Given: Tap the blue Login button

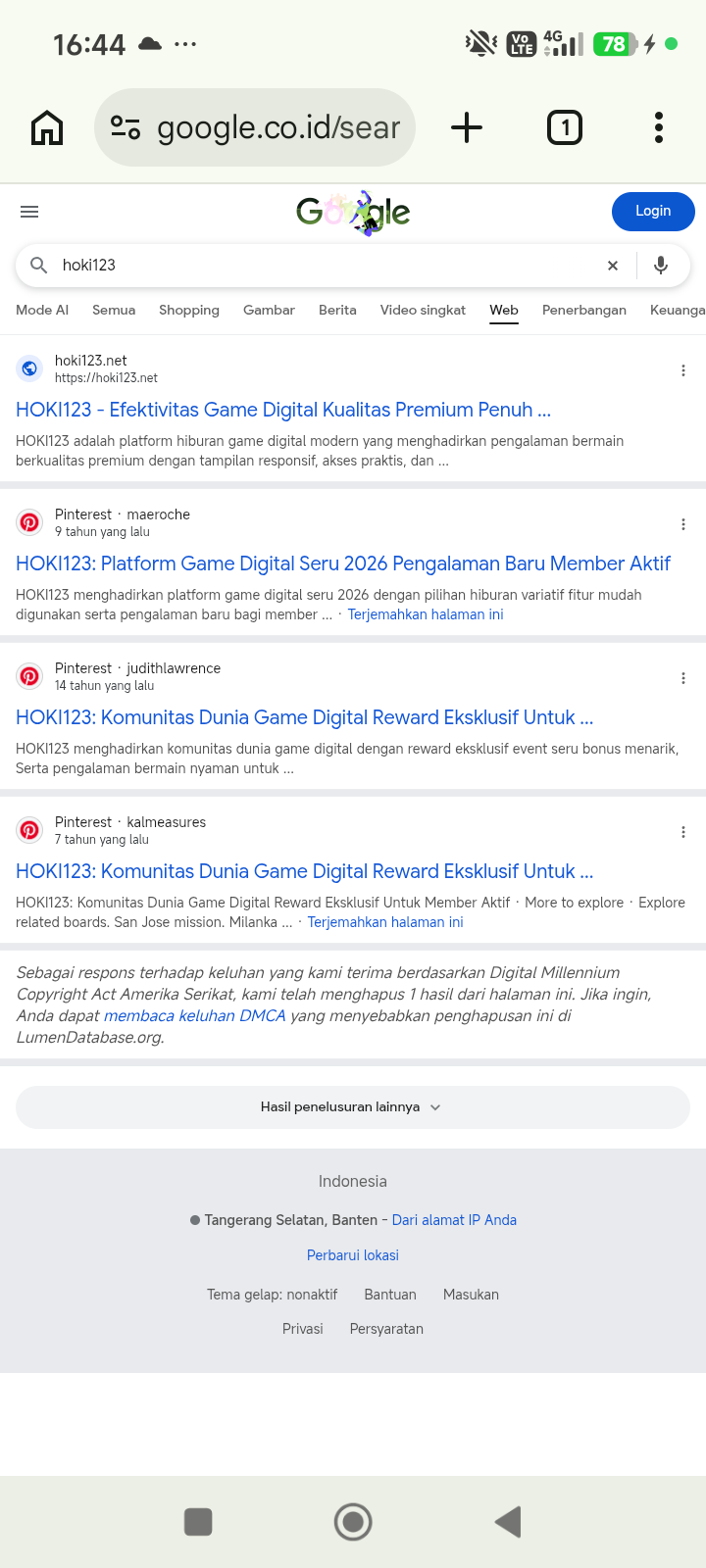Looking at the screenshot, I should [x=653, y=212].
